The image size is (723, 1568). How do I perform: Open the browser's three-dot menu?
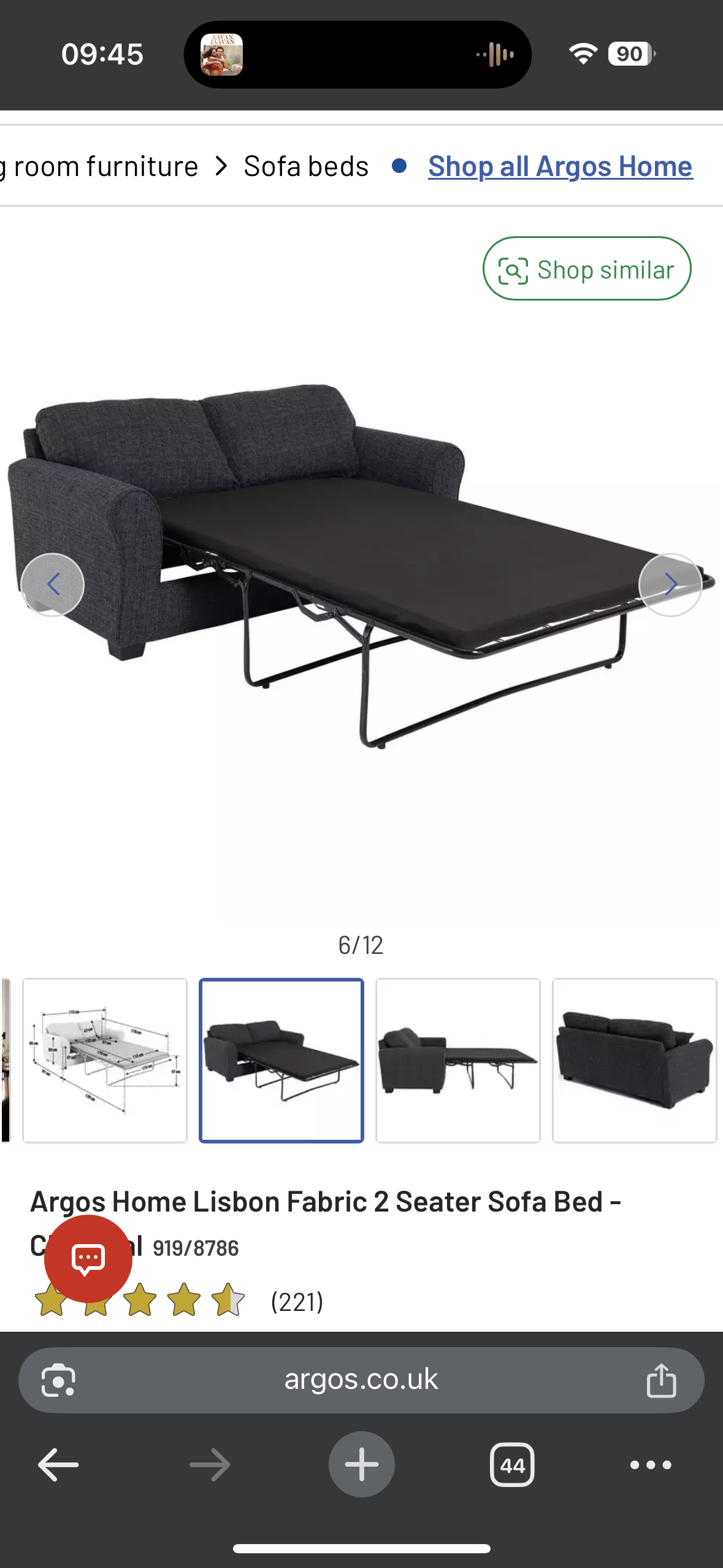click(x=651, y=1465)
